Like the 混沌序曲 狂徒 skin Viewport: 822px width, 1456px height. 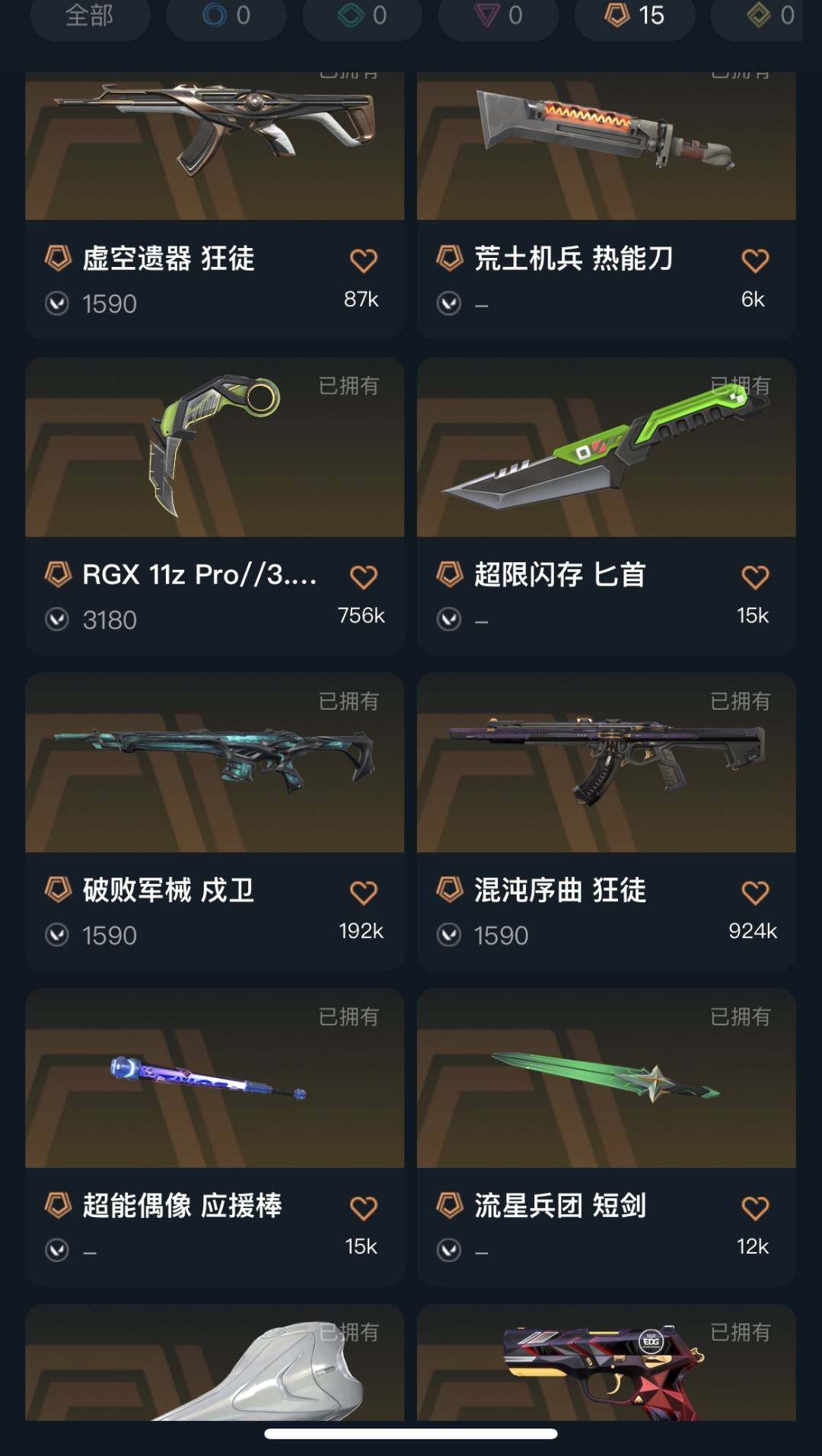tap(754, 892)
